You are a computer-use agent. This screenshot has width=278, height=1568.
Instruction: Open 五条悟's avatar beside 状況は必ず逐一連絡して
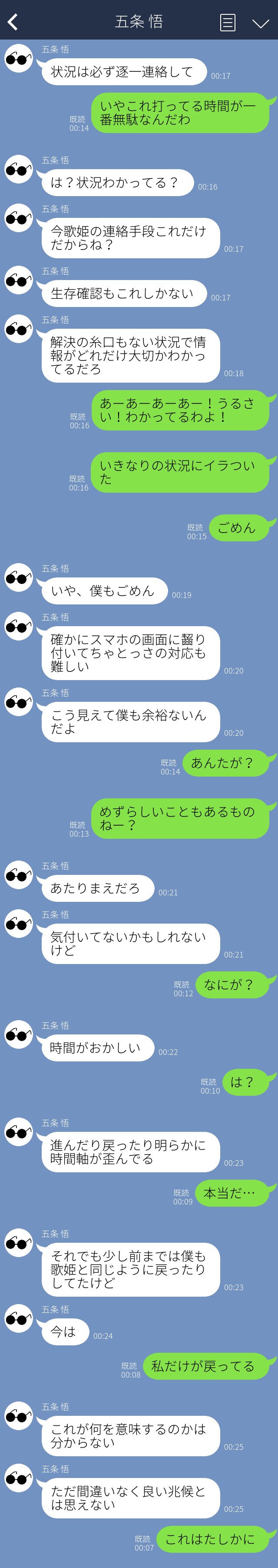click(19, 59)
